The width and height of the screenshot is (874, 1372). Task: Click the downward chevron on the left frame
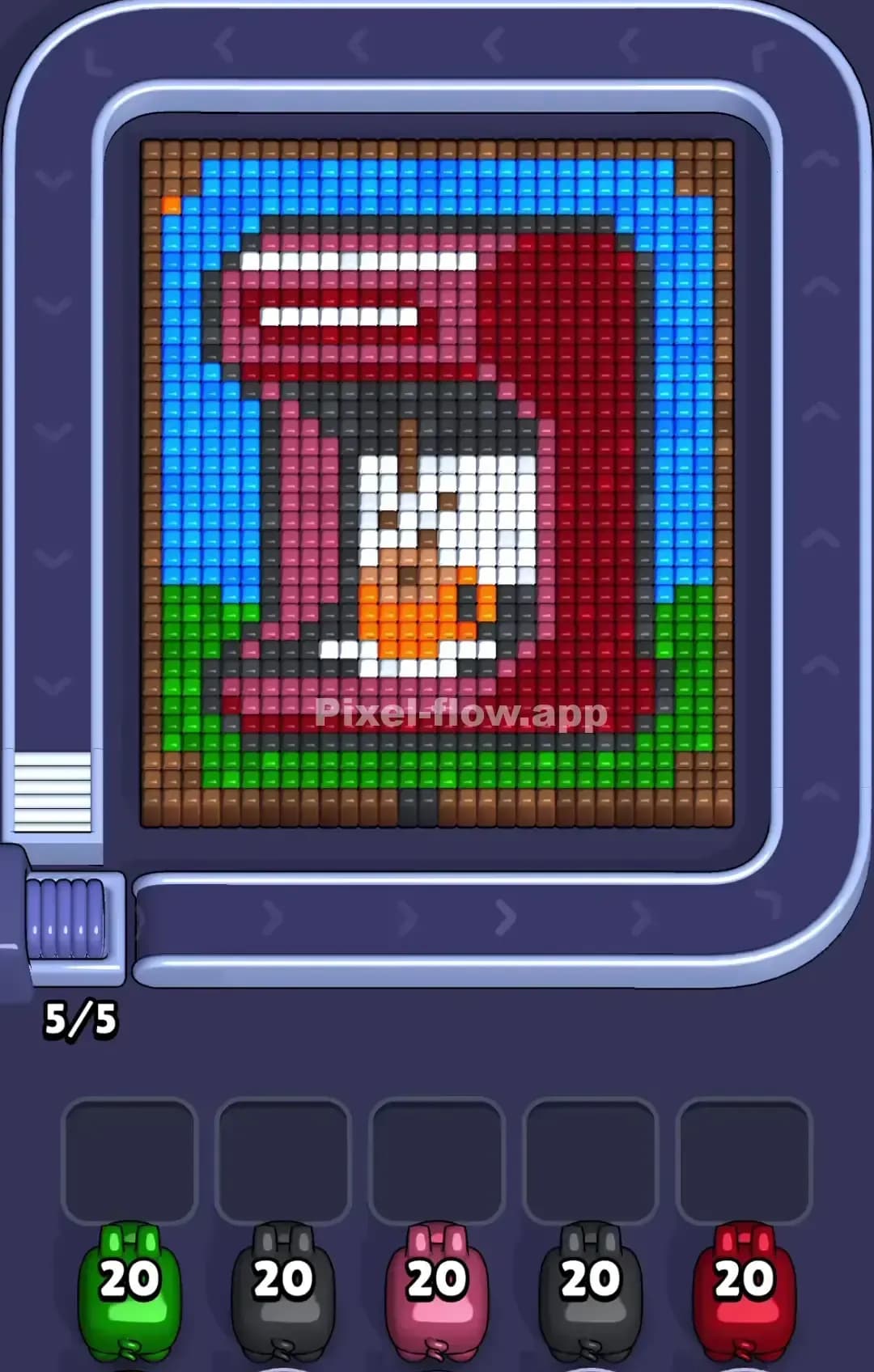click(x=51, y=429)
